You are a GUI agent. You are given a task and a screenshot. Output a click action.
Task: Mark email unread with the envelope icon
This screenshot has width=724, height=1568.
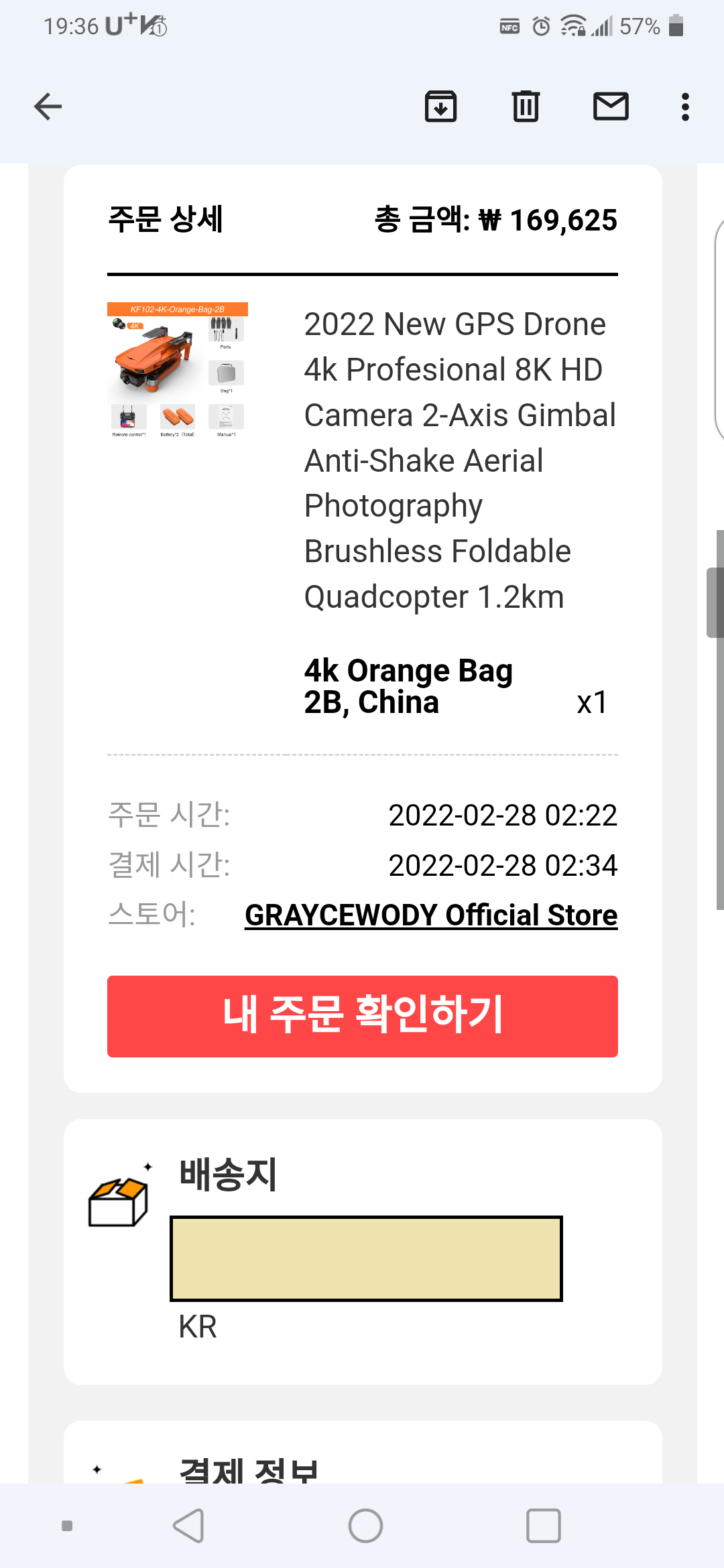tap(611, 106)
